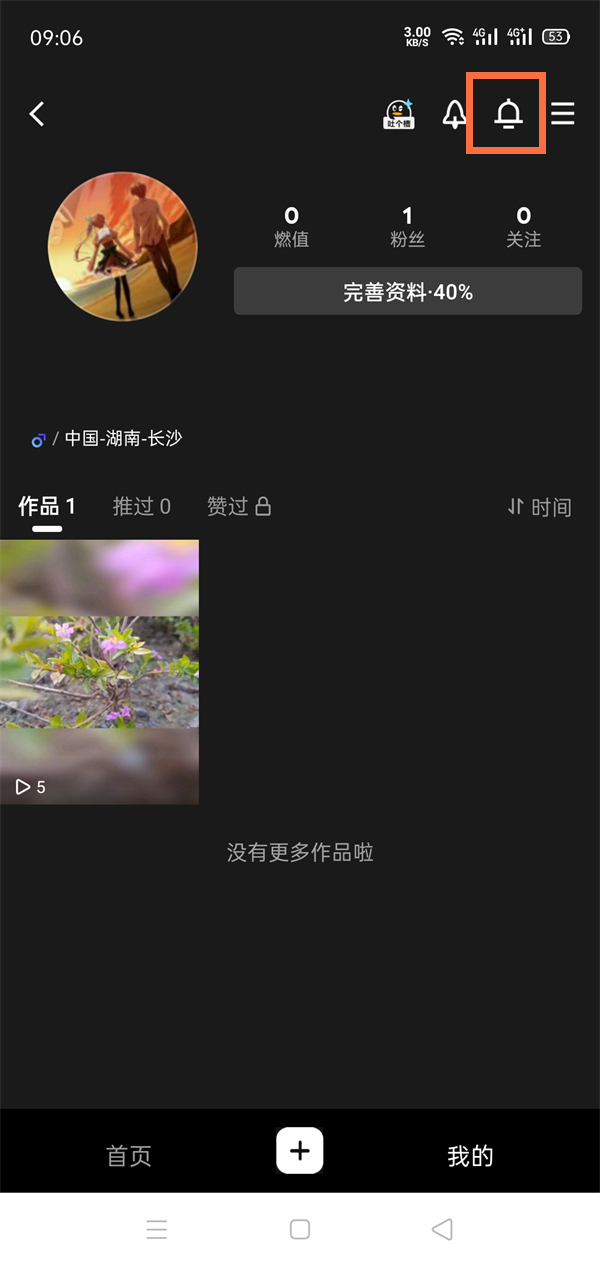Go to the 首页 home tab
Image resolution: width=600 pixels, height=1266 pixels.
pyautogui.click(x=129, y=1156)
